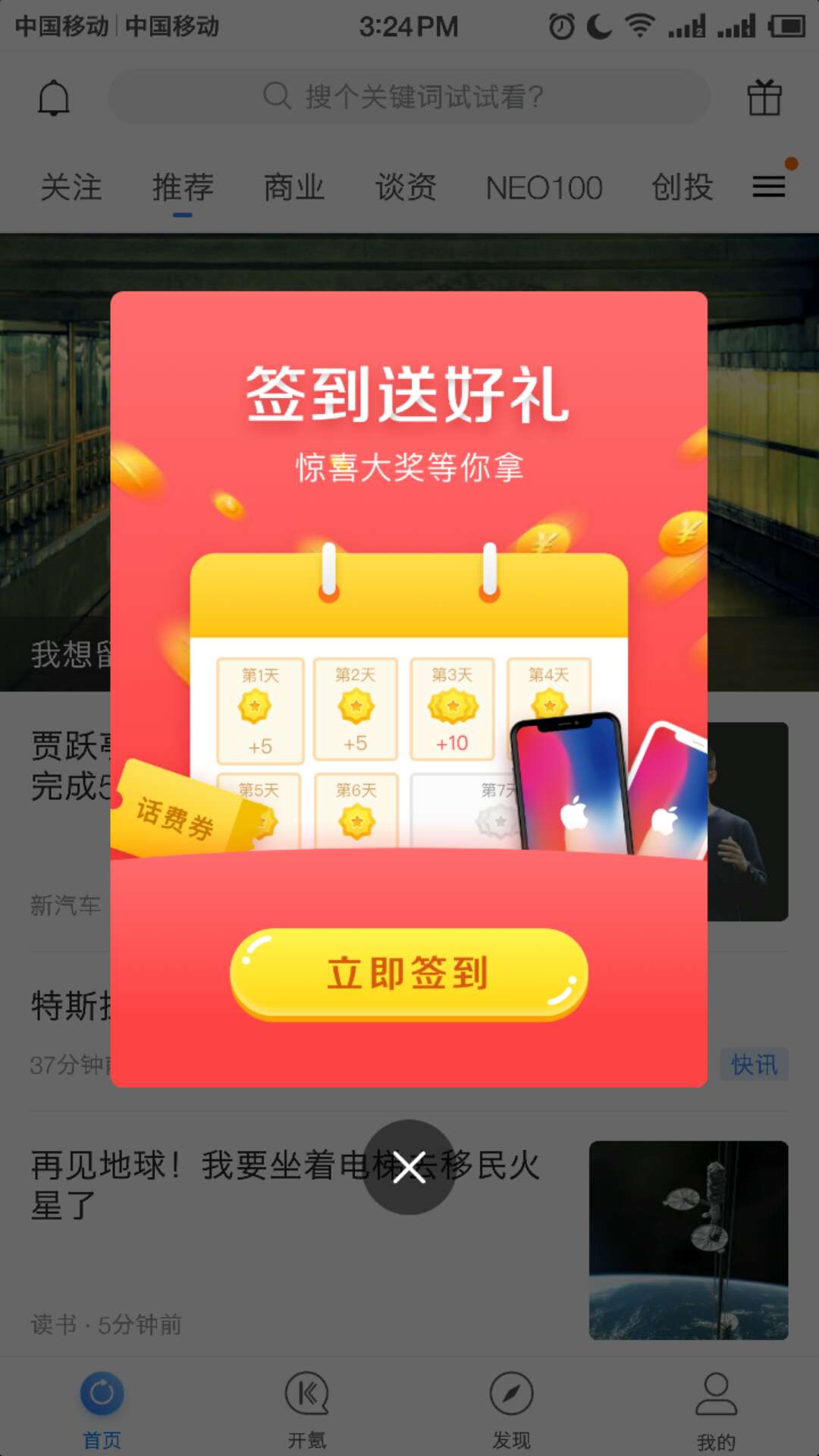Open the space elevator article thumbnail
Image resolution: width=819 pixels, height=1456 pixels.
click(x=689, y=1241)
